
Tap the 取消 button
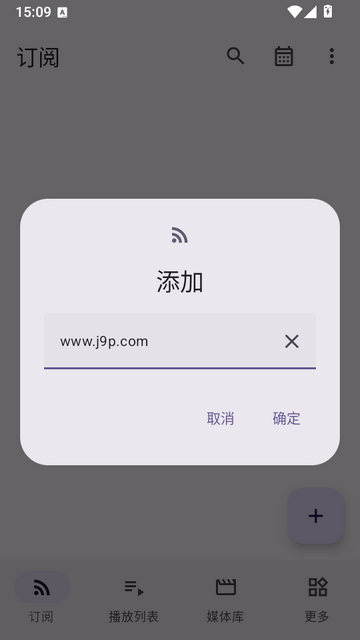click(220, 418)
